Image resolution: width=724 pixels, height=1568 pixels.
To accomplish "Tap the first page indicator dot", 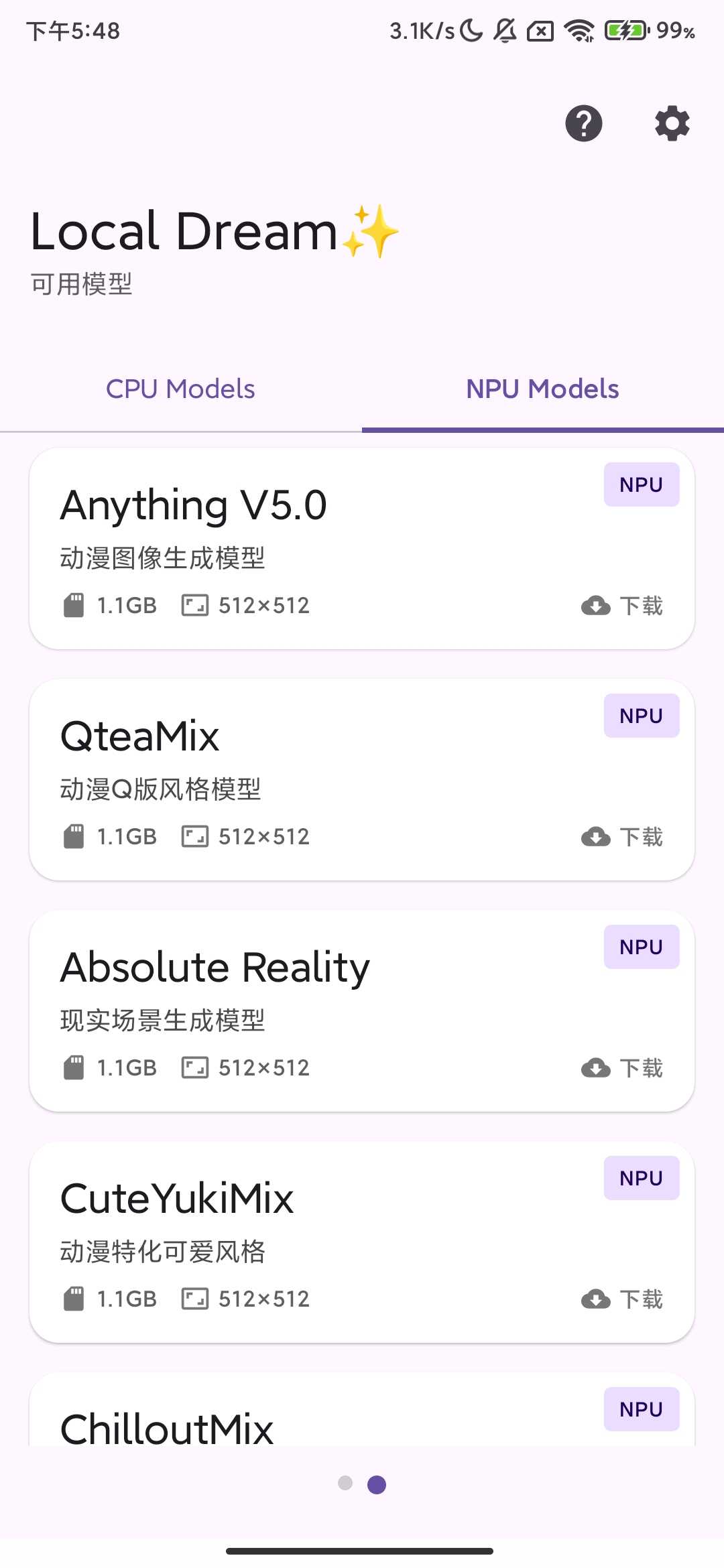I will click(x=346, y=1484).
